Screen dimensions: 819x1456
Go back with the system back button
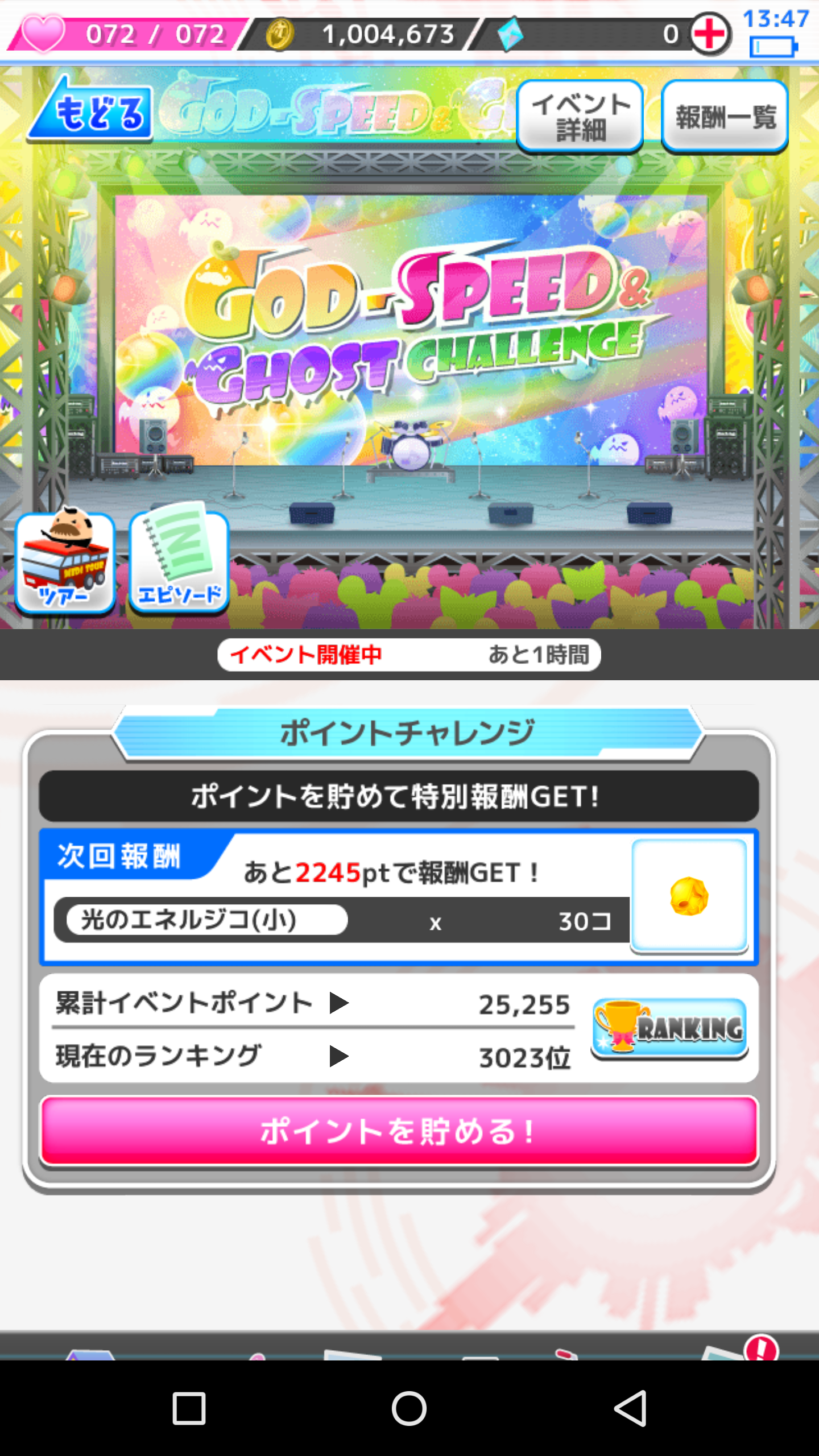(x=630, y=1409)
